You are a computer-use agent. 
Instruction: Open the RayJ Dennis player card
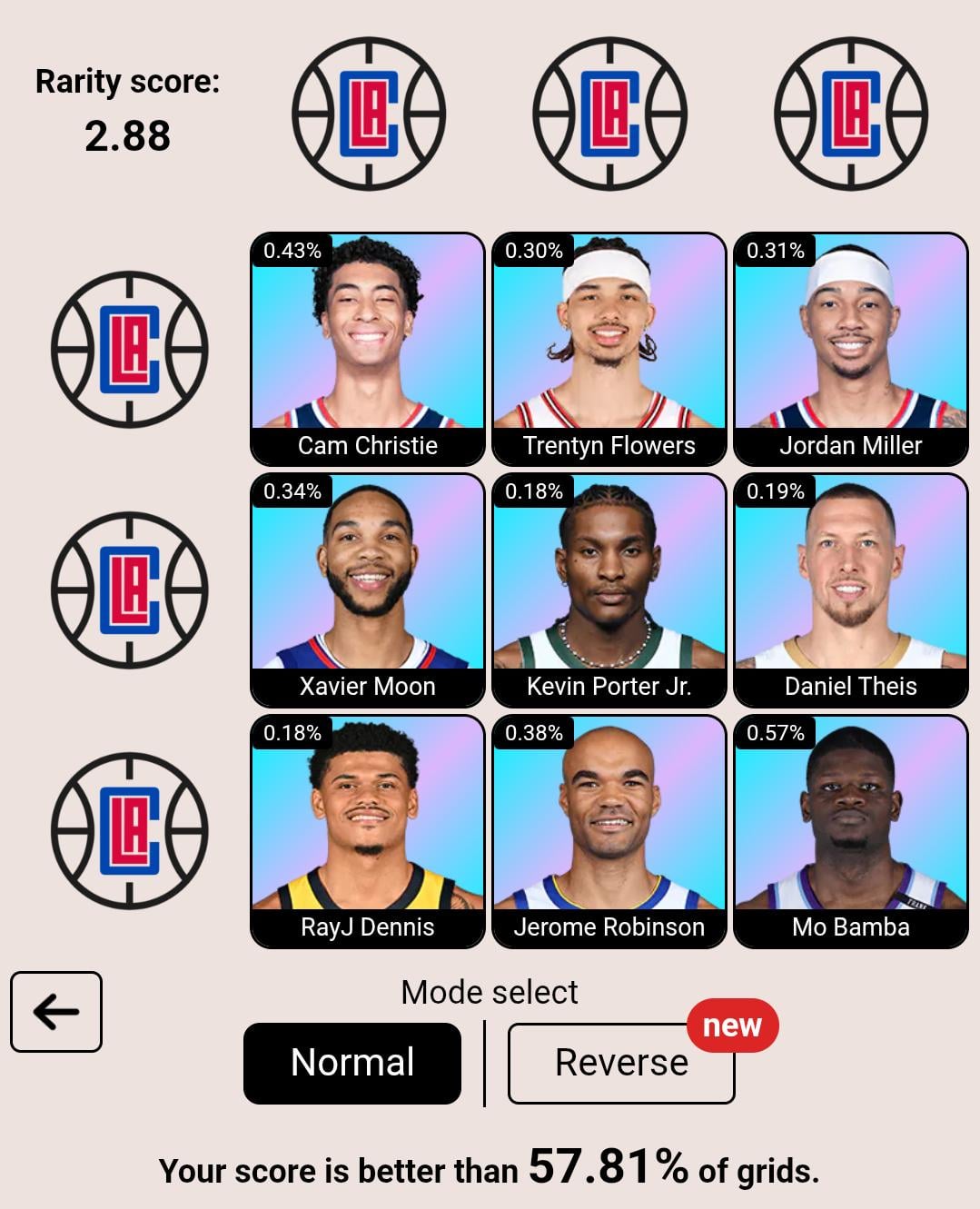368,831
